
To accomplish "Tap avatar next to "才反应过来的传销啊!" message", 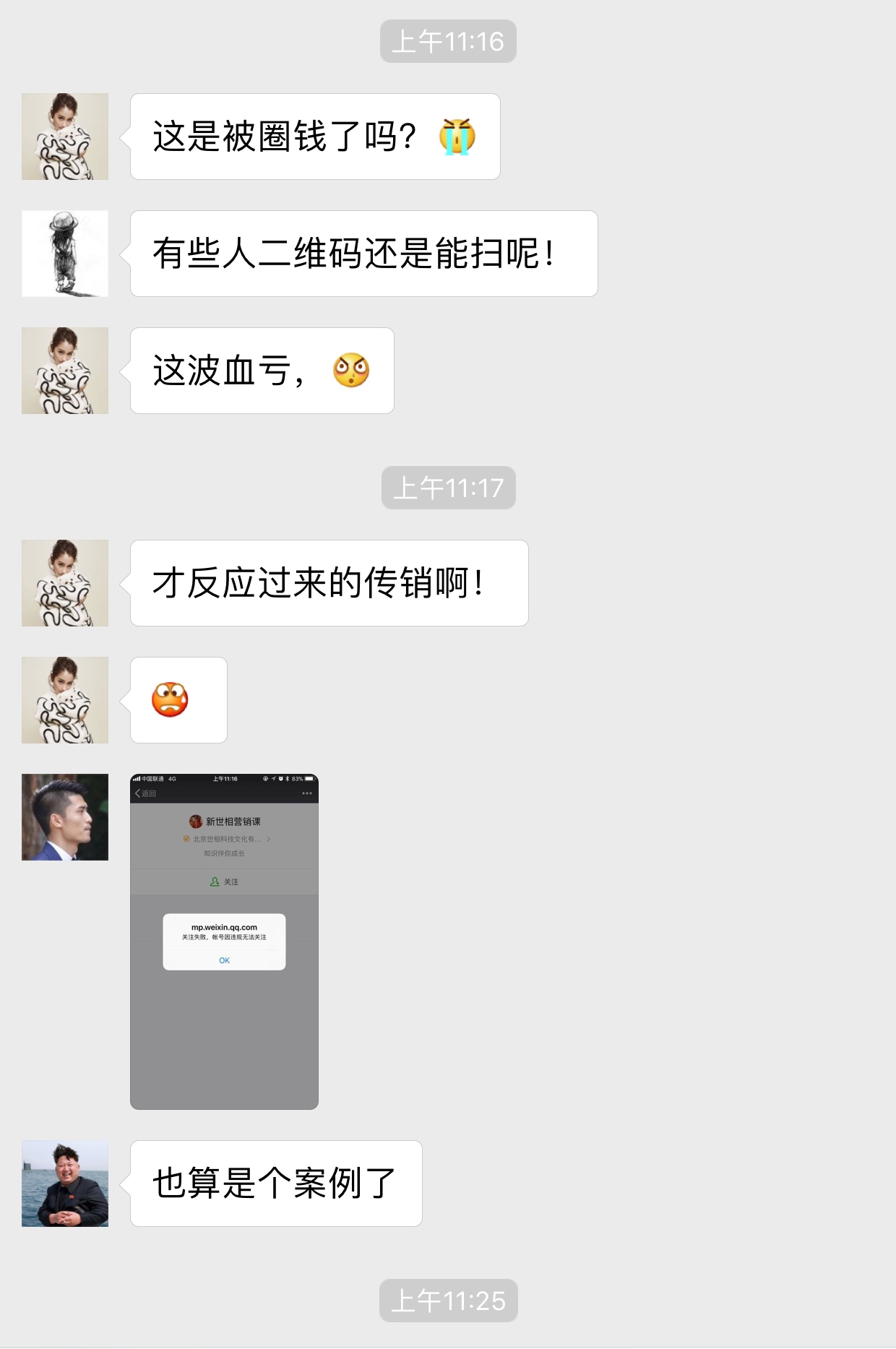I will tap(65, 583).
